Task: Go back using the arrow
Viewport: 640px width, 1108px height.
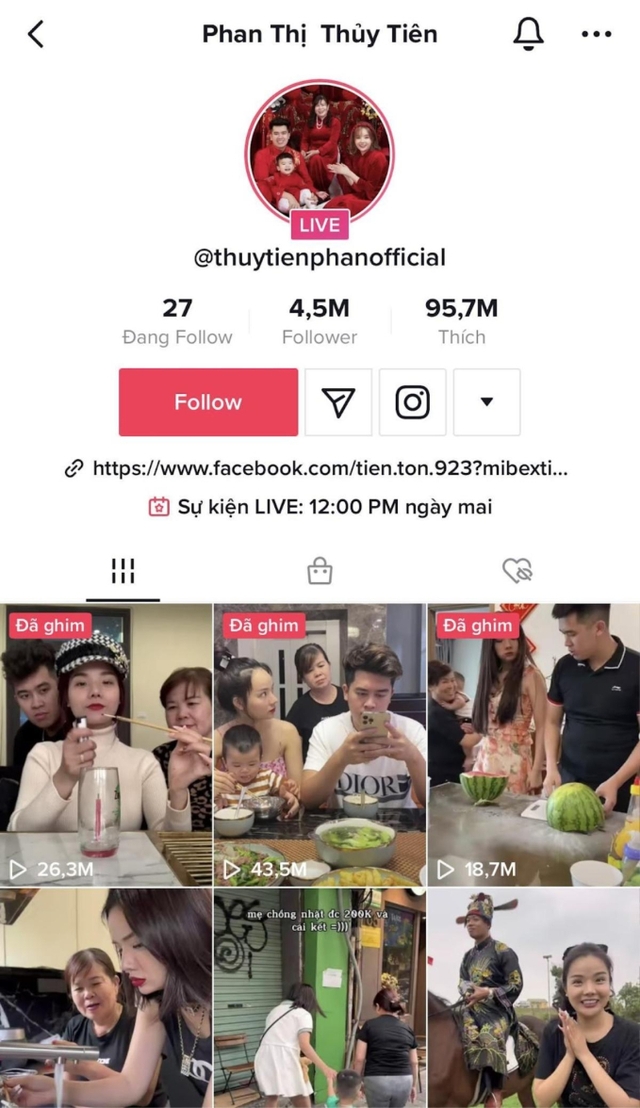Action: tap(36, 35)
